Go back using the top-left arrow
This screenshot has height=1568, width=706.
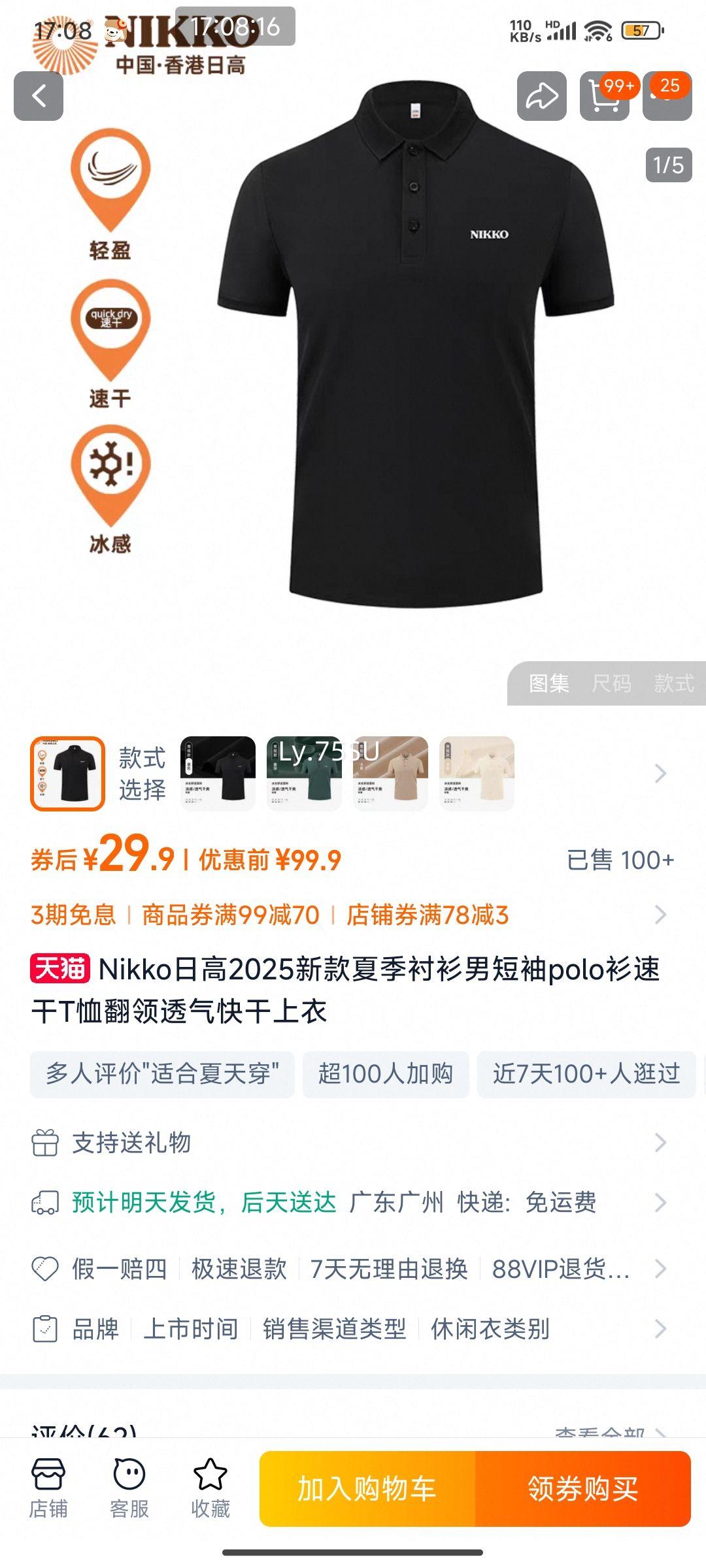[39, 96]
